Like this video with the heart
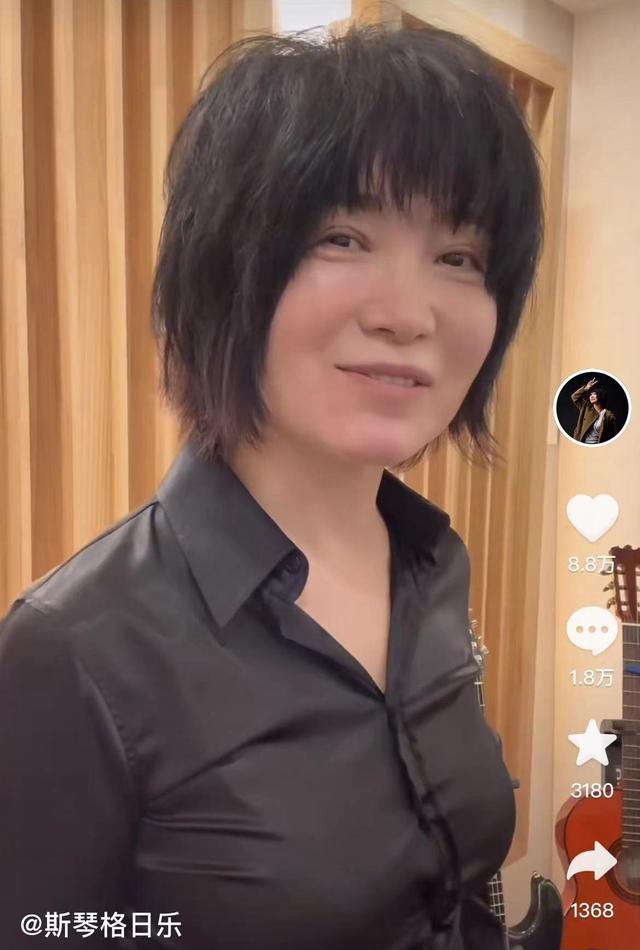Viewport: 640px width, 950px height. pos(592,517)
